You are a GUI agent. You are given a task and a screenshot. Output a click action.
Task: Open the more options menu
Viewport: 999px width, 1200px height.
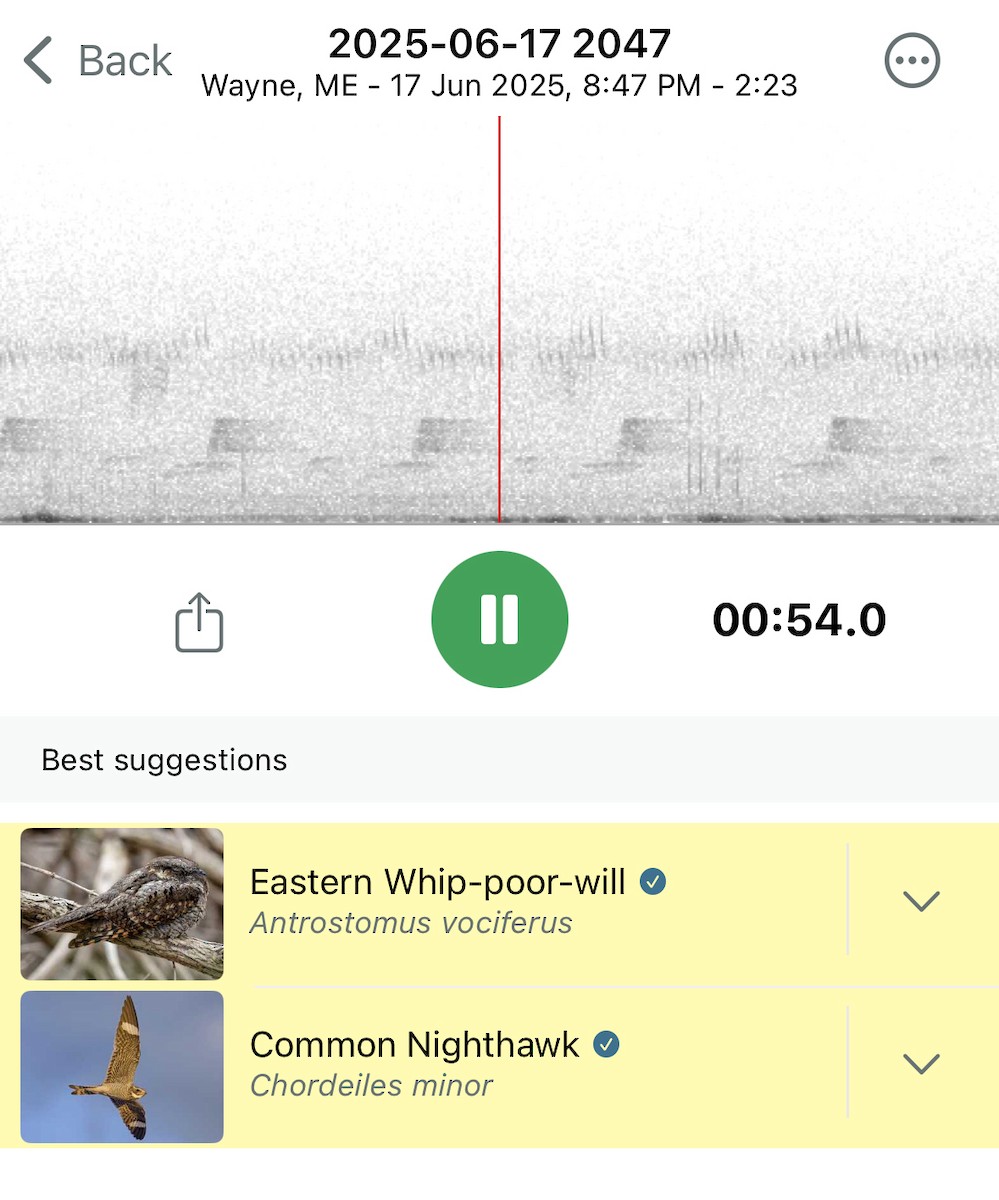[912, 60]
